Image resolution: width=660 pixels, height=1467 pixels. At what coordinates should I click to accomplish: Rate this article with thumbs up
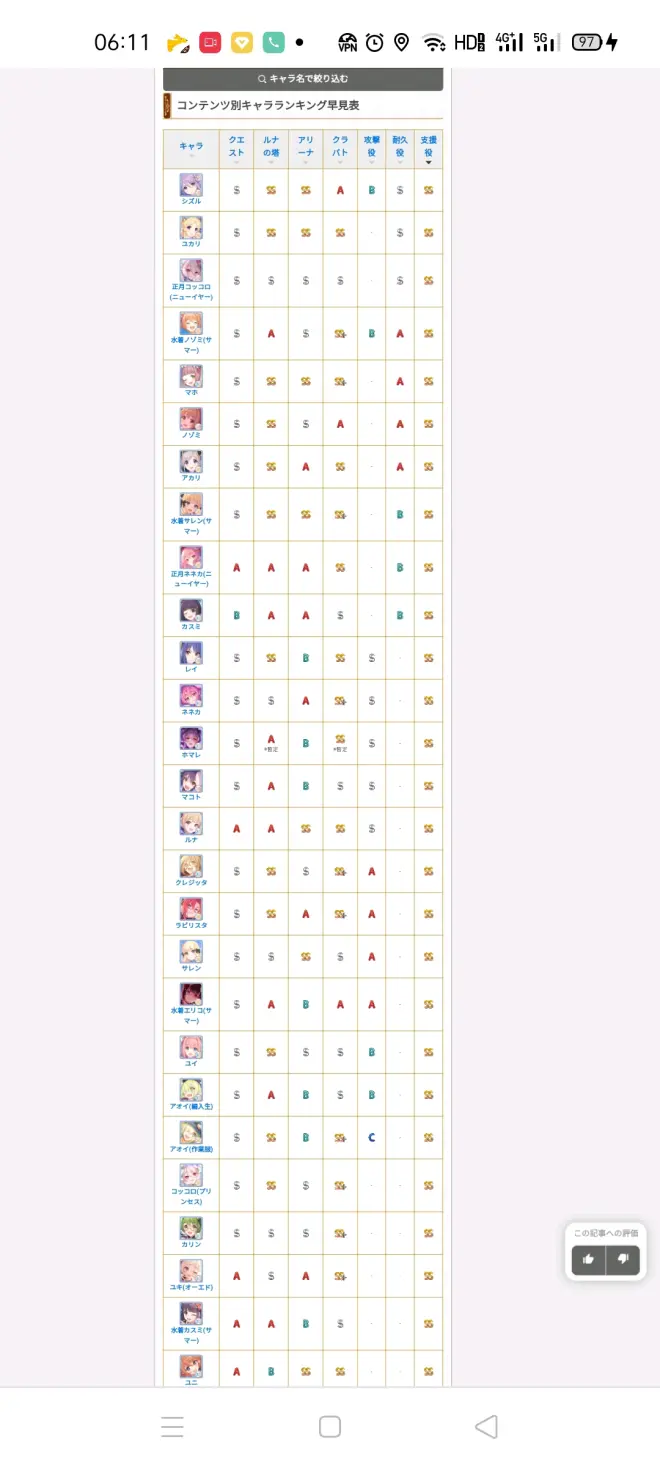(588, 1259)
